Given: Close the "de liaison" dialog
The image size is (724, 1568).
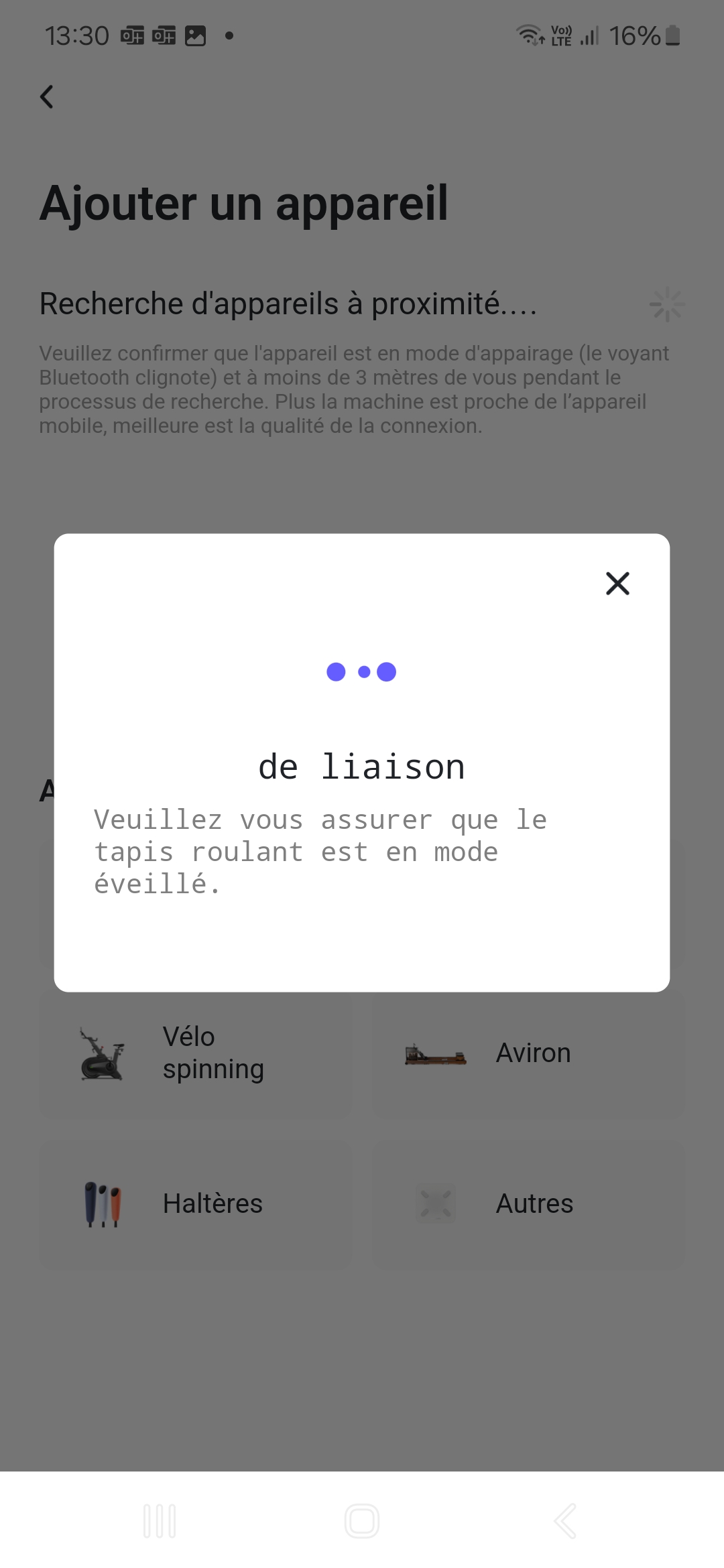Looking at the screenshot, I should (617, 583).
